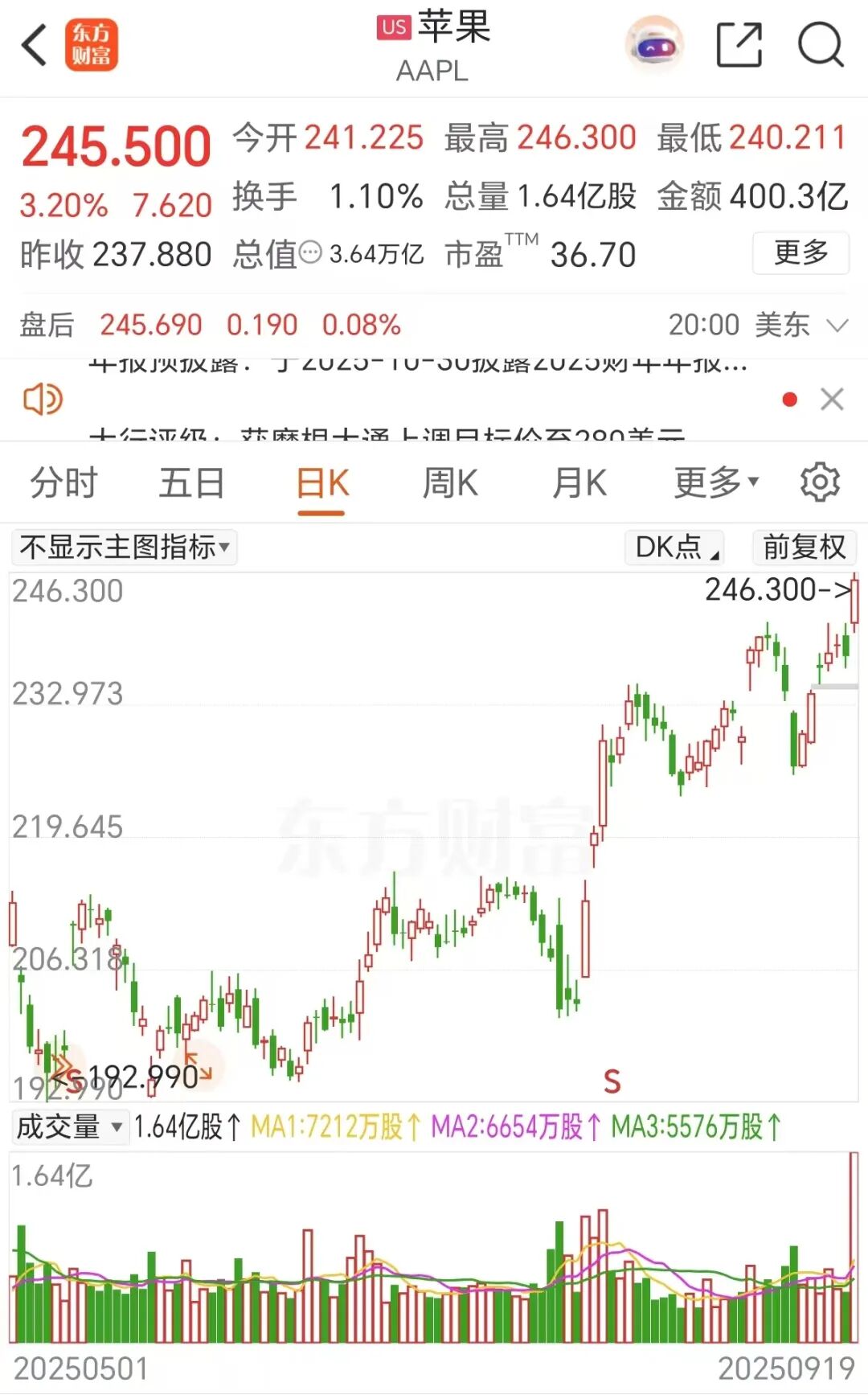Switch to the 五日 chart tab
868x1395 pixels.
(191, 483)
